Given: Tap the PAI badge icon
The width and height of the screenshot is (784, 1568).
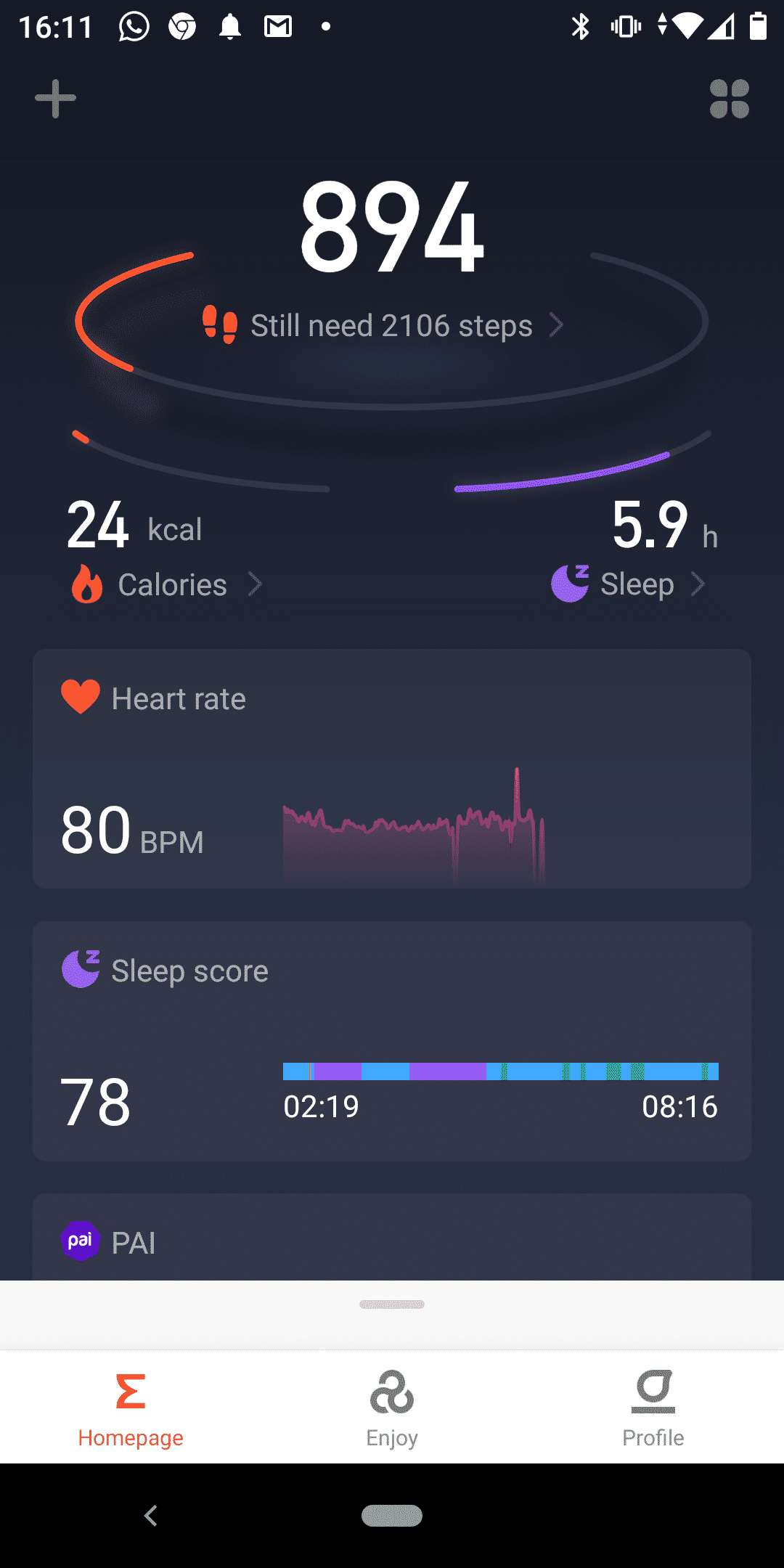Looking at the screenshot, I should (81, 1241).
